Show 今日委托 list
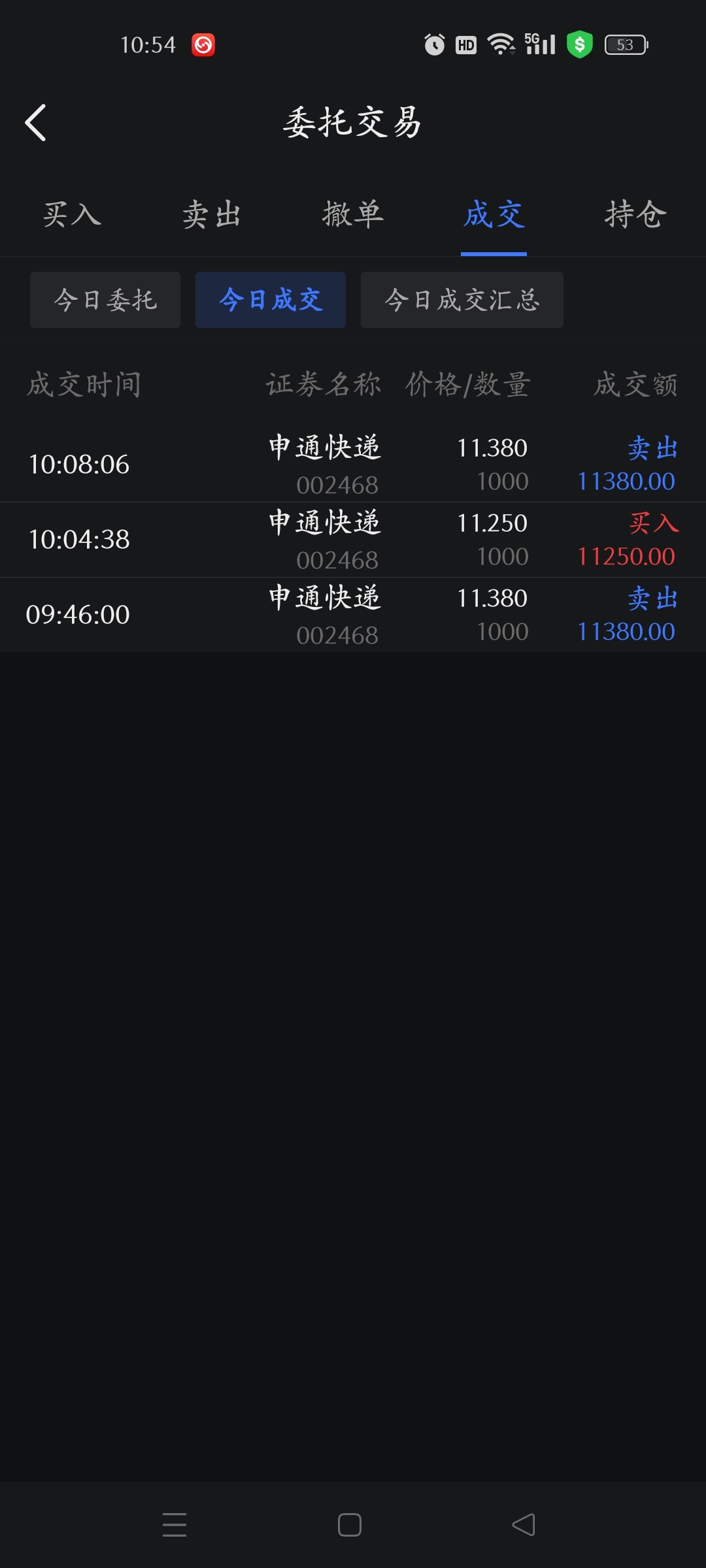 [x=105, y=300]
